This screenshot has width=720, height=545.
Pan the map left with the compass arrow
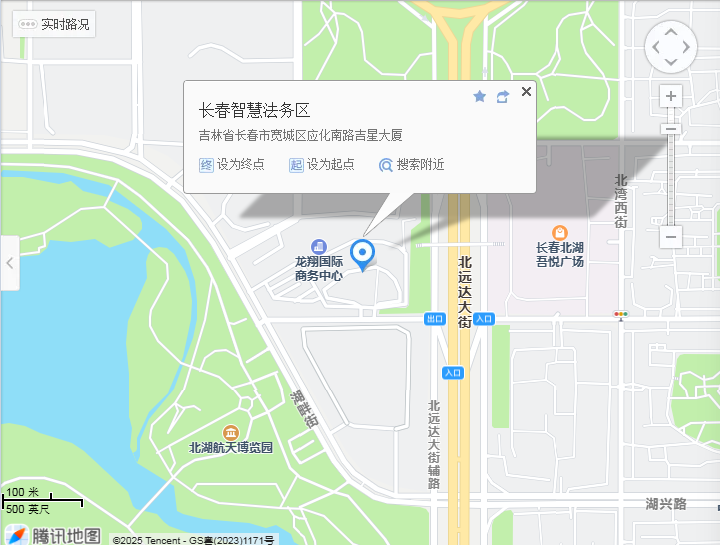point(654,47)
